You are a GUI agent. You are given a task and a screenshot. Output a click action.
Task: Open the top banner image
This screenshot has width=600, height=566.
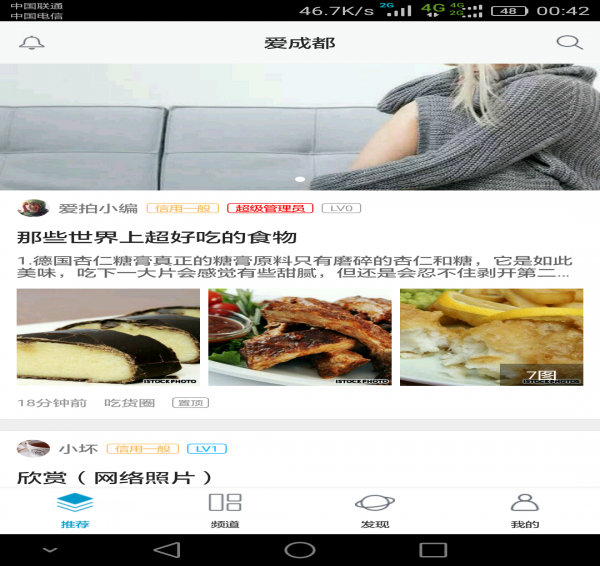300,127
